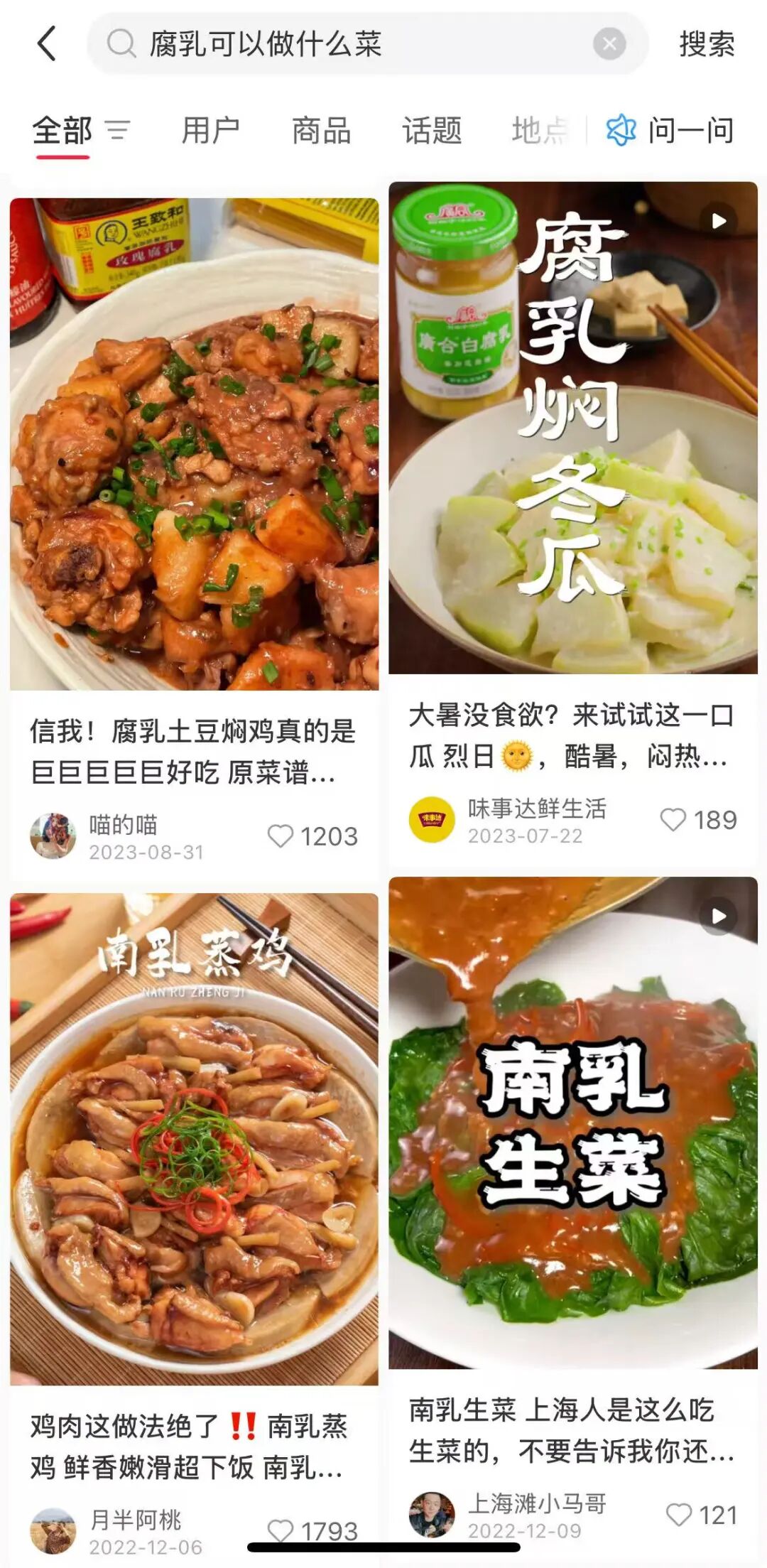This screenshot has width=767, height=1568.
Task: Tap the 搜索 button to search
Action: click(x=707, y=44)
